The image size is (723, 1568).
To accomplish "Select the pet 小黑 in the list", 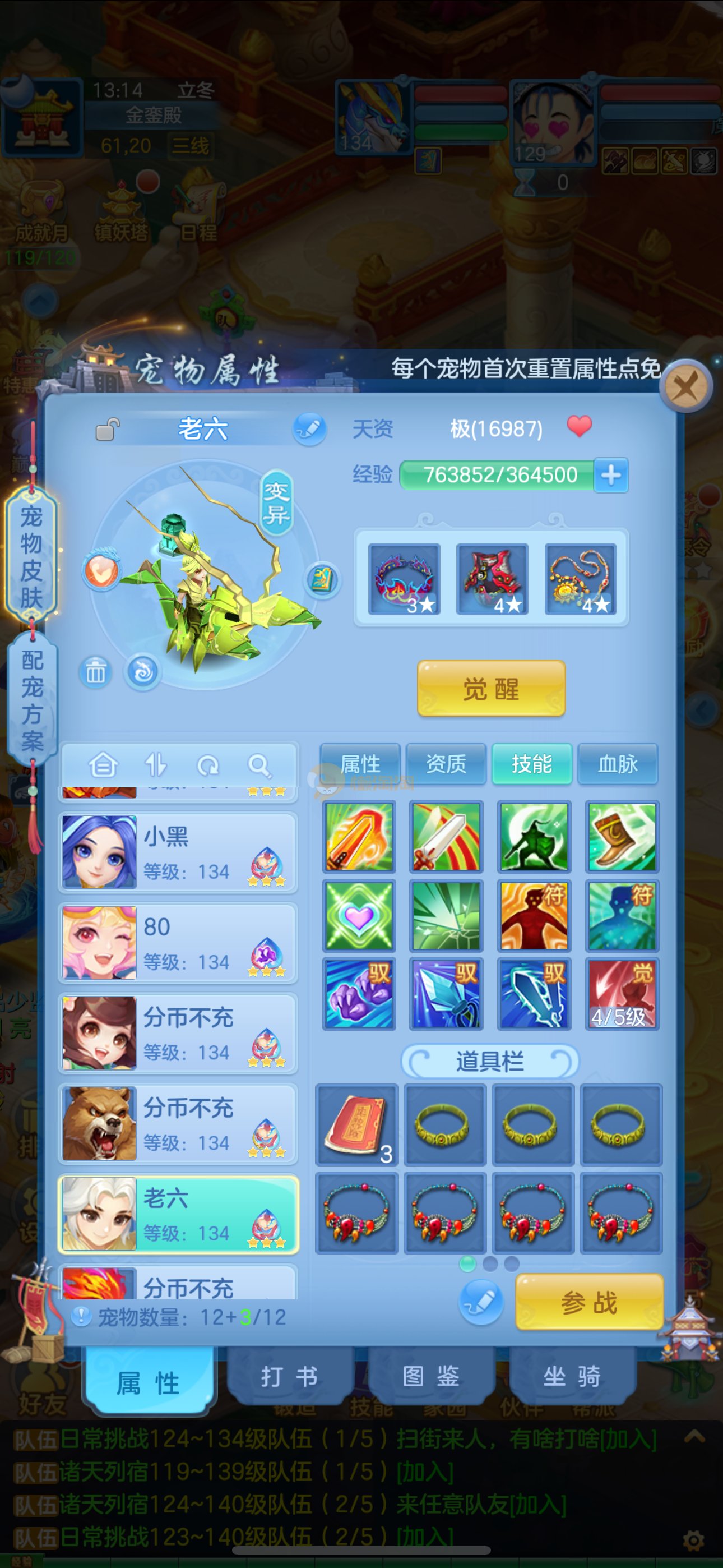I will [178, 852].
